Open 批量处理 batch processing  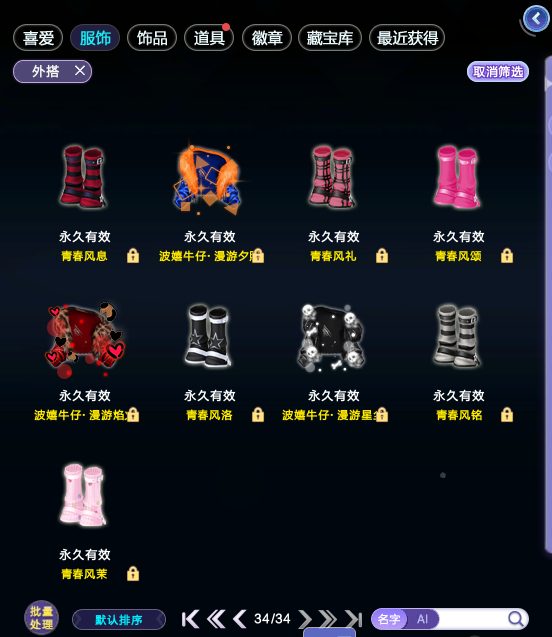(x=41, y=618)
